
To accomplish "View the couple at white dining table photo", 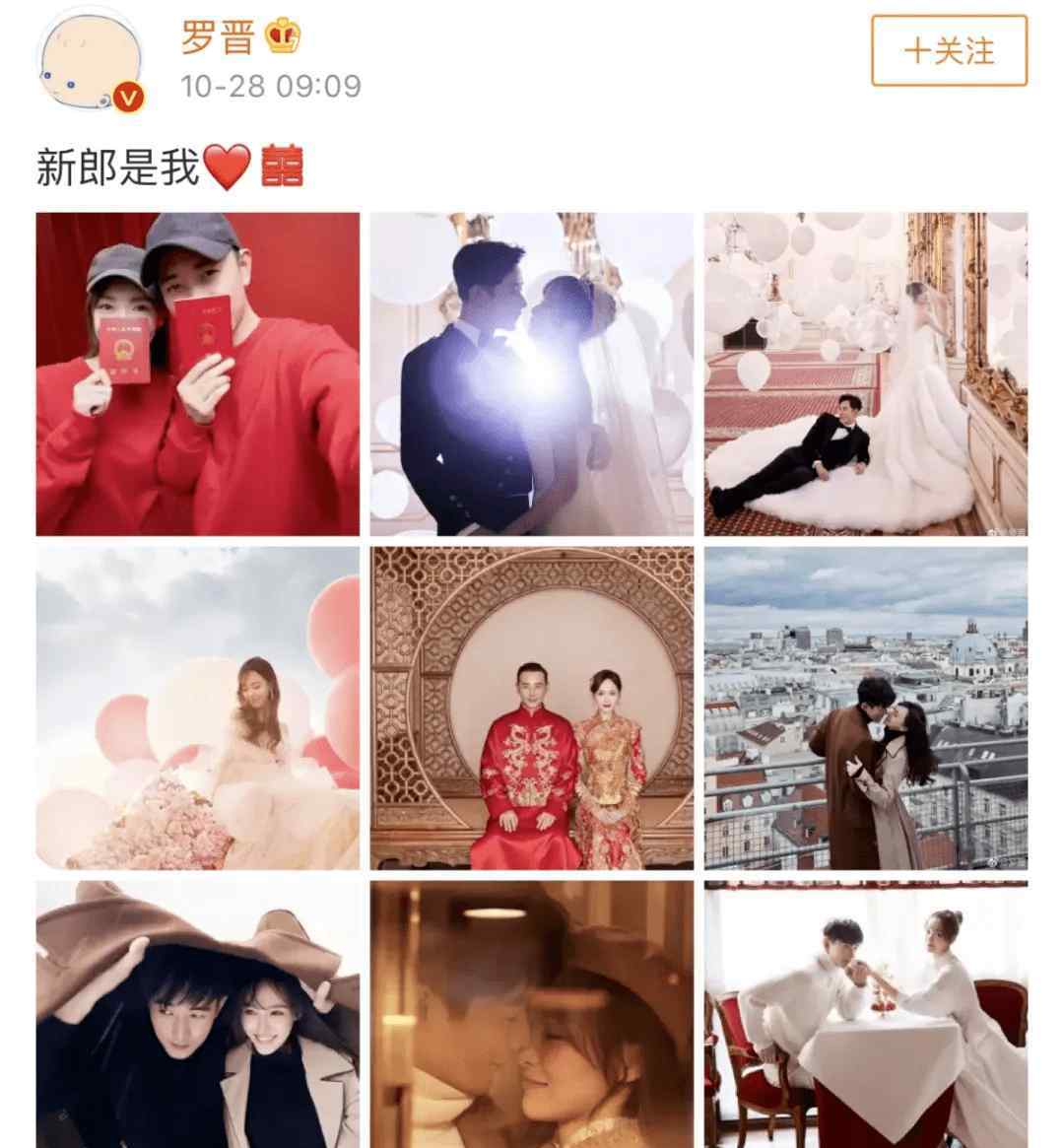I will (865, 1015).
